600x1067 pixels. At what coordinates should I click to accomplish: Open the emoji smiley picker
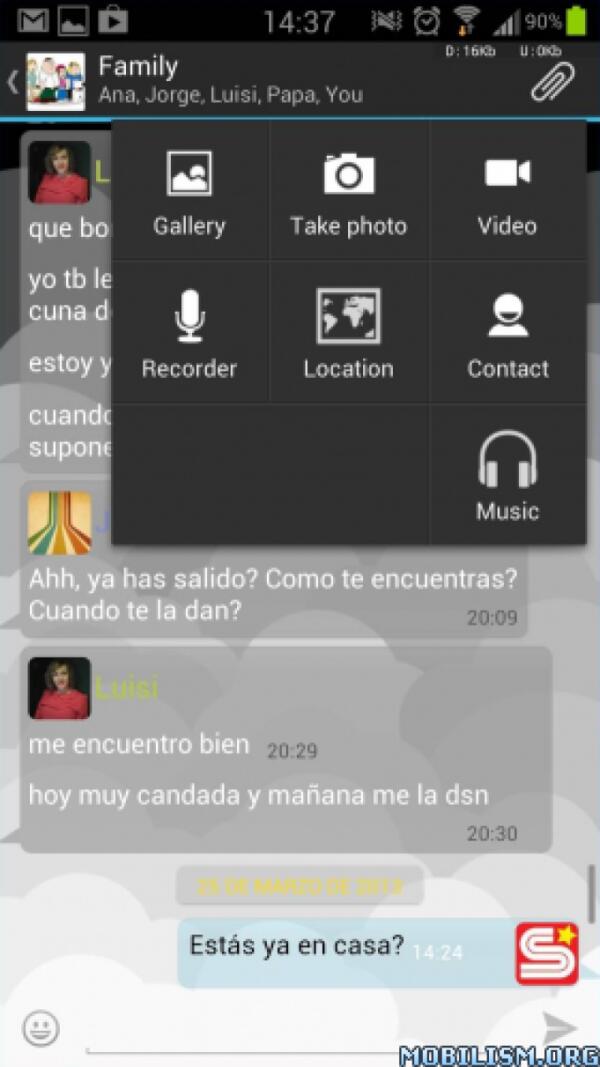pyautogui.click(x=41, y=1027)
